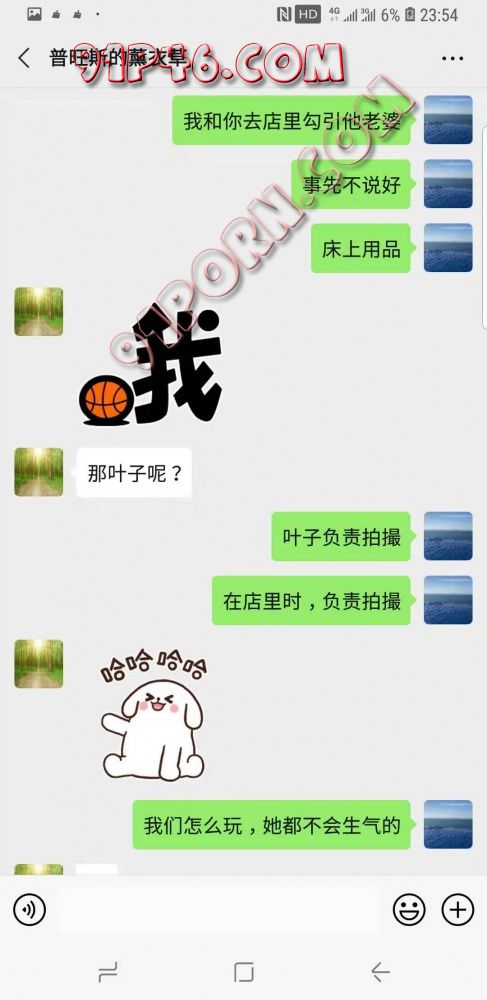Open the 哈哈哈哈 dog sticker

(154, 715)
